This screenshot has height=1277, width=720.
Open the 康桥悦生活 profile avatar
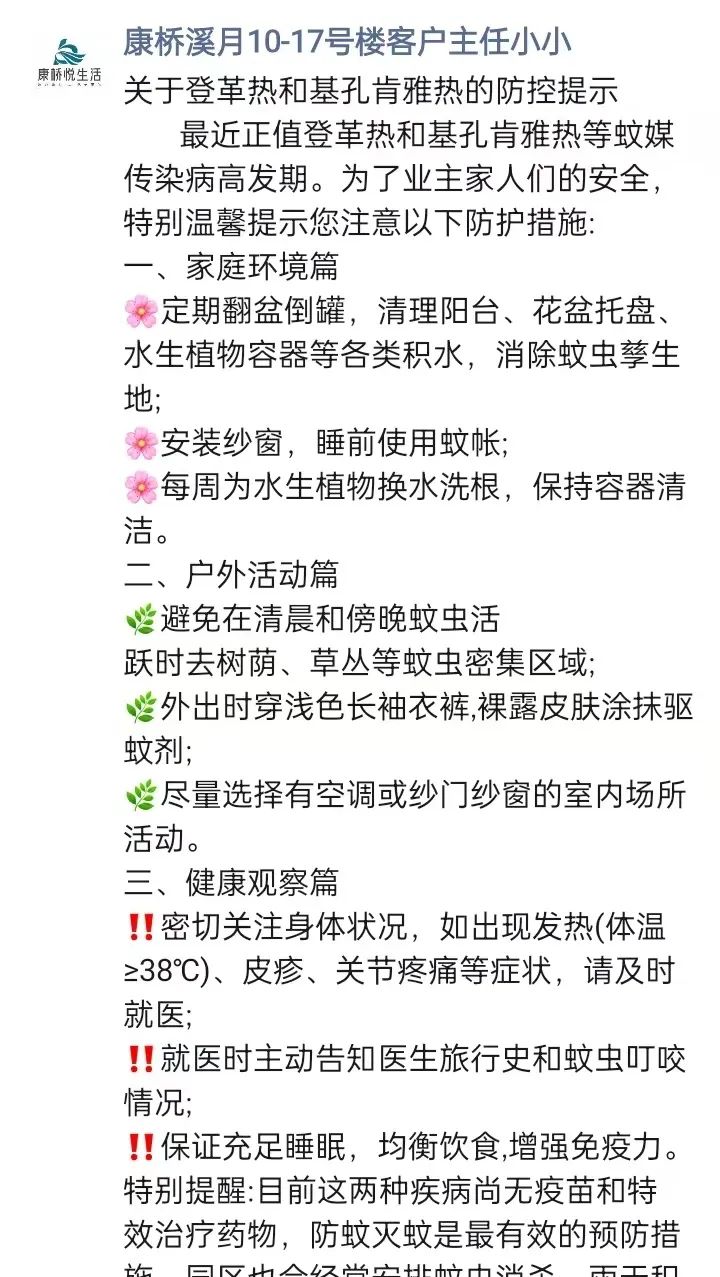(x=69, y=62)
